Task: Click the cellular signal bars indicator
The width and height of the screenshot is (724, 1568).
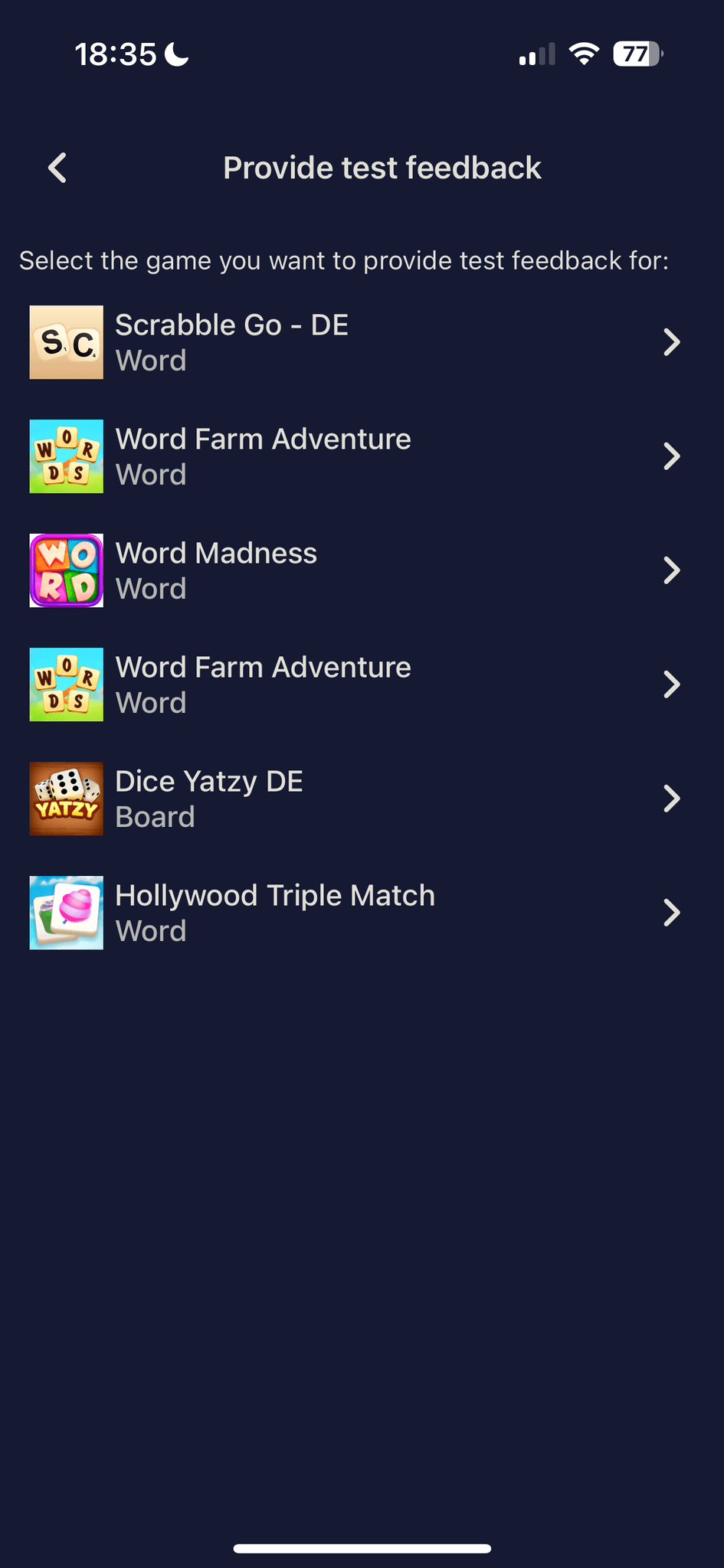Action: coord(535,54)
